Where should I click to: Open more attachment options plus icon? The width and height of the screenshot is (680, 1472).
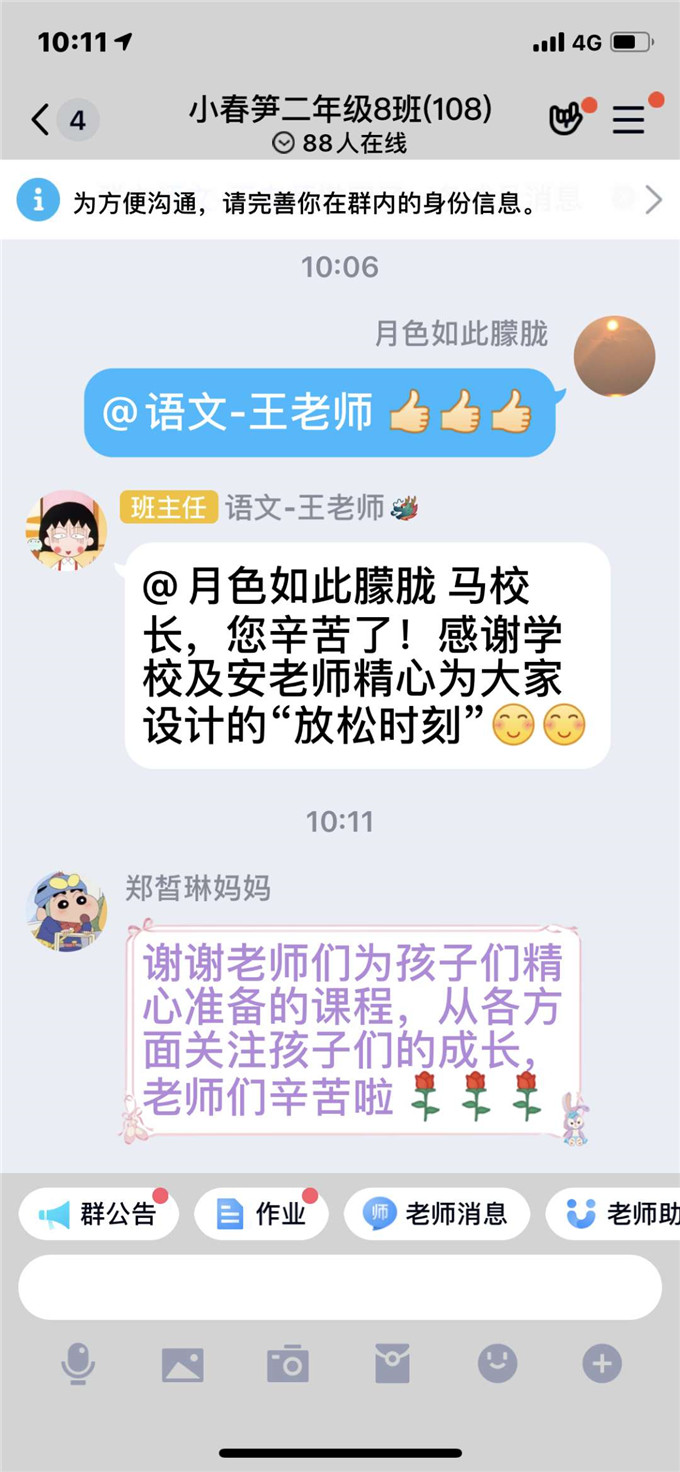[602, 1364]
